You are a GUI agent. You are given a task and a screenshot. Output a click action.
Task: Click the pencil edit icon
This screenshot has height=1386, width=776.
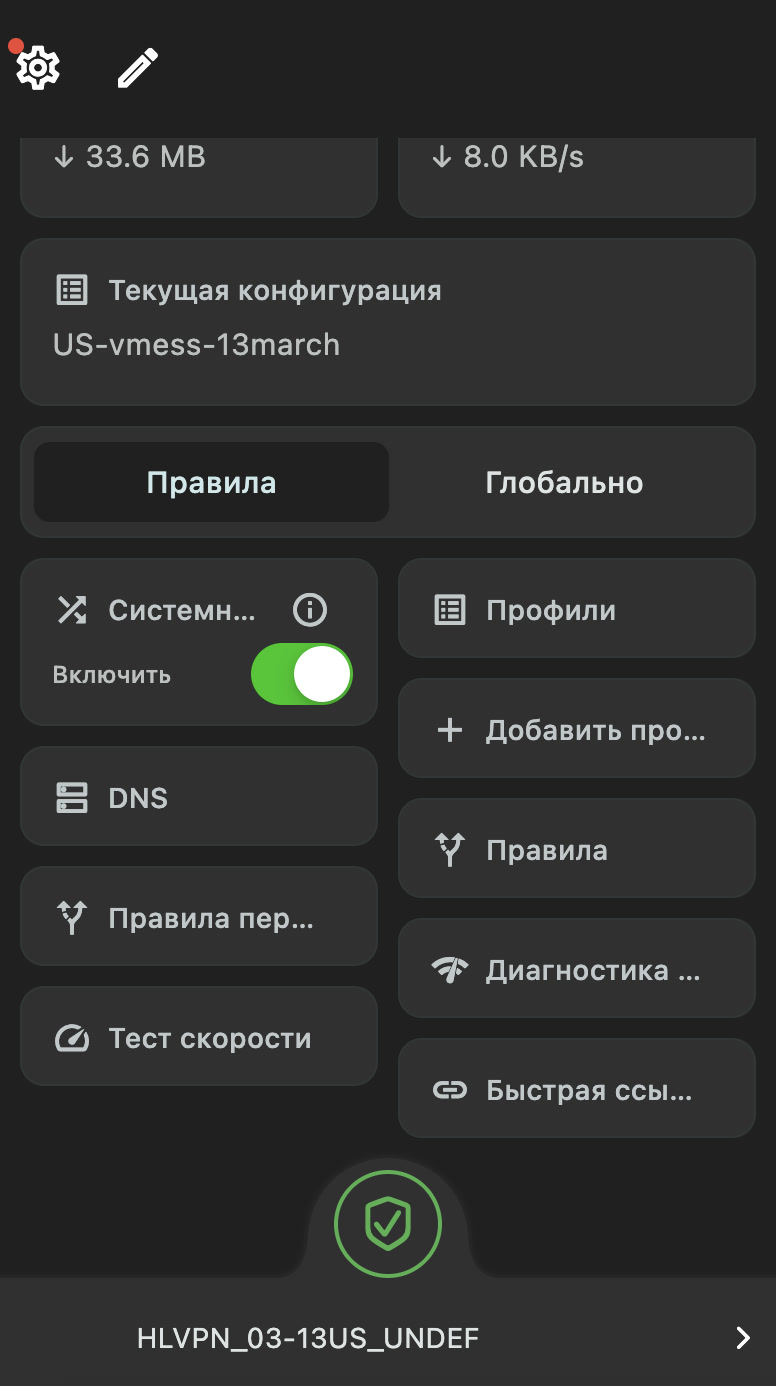pyautogui.click(x=136, y=66)
